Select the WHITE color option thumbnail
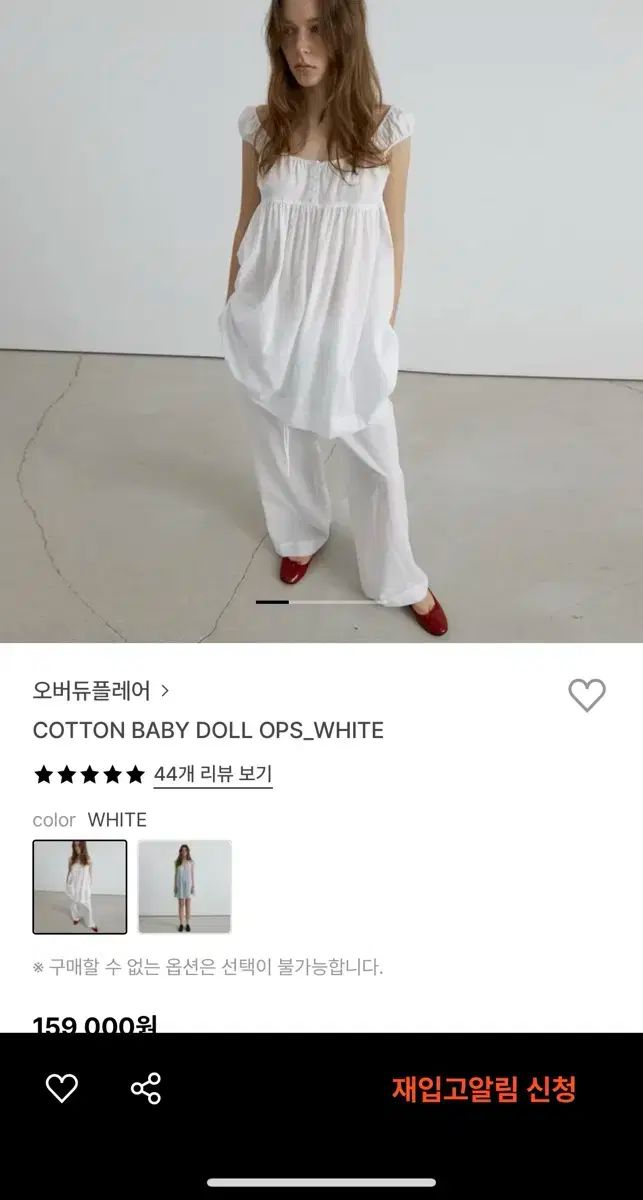Viewport: 643px width, 1200px height. [80, 887]
